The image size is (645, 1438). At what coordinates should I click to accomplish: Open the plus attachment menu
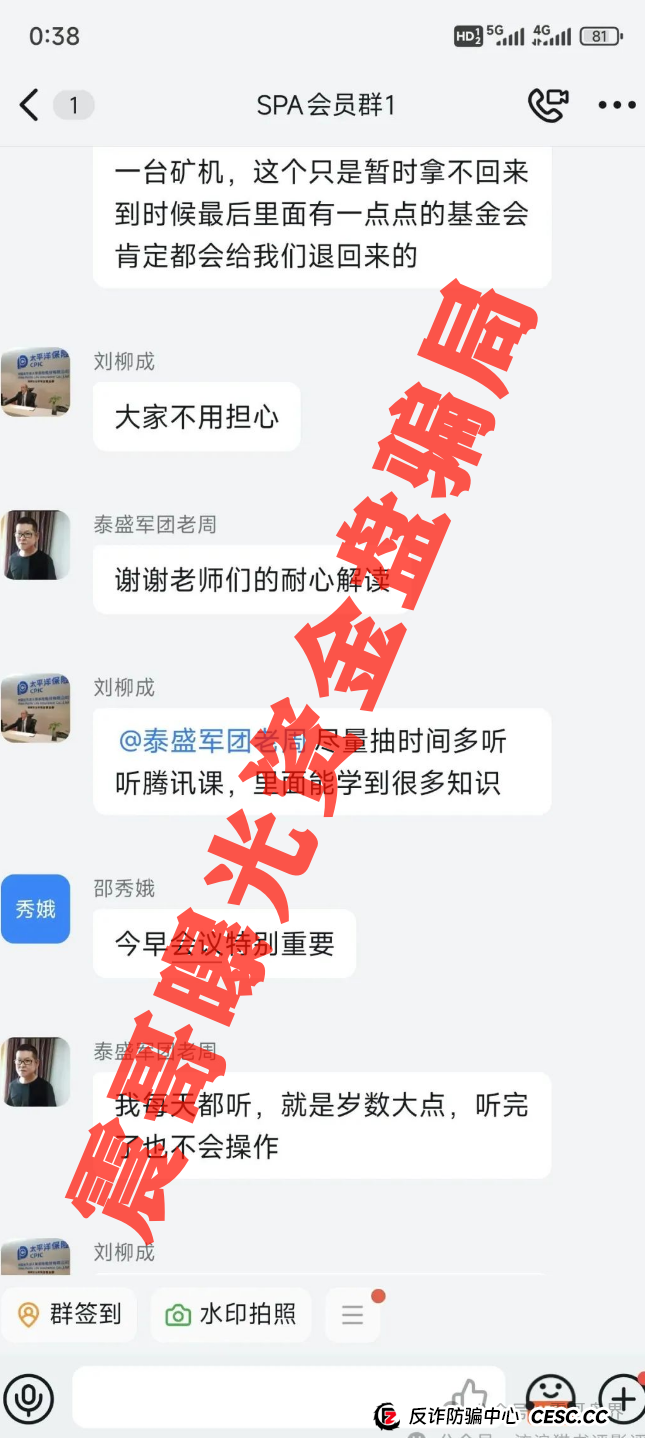tap(621, 1397)
